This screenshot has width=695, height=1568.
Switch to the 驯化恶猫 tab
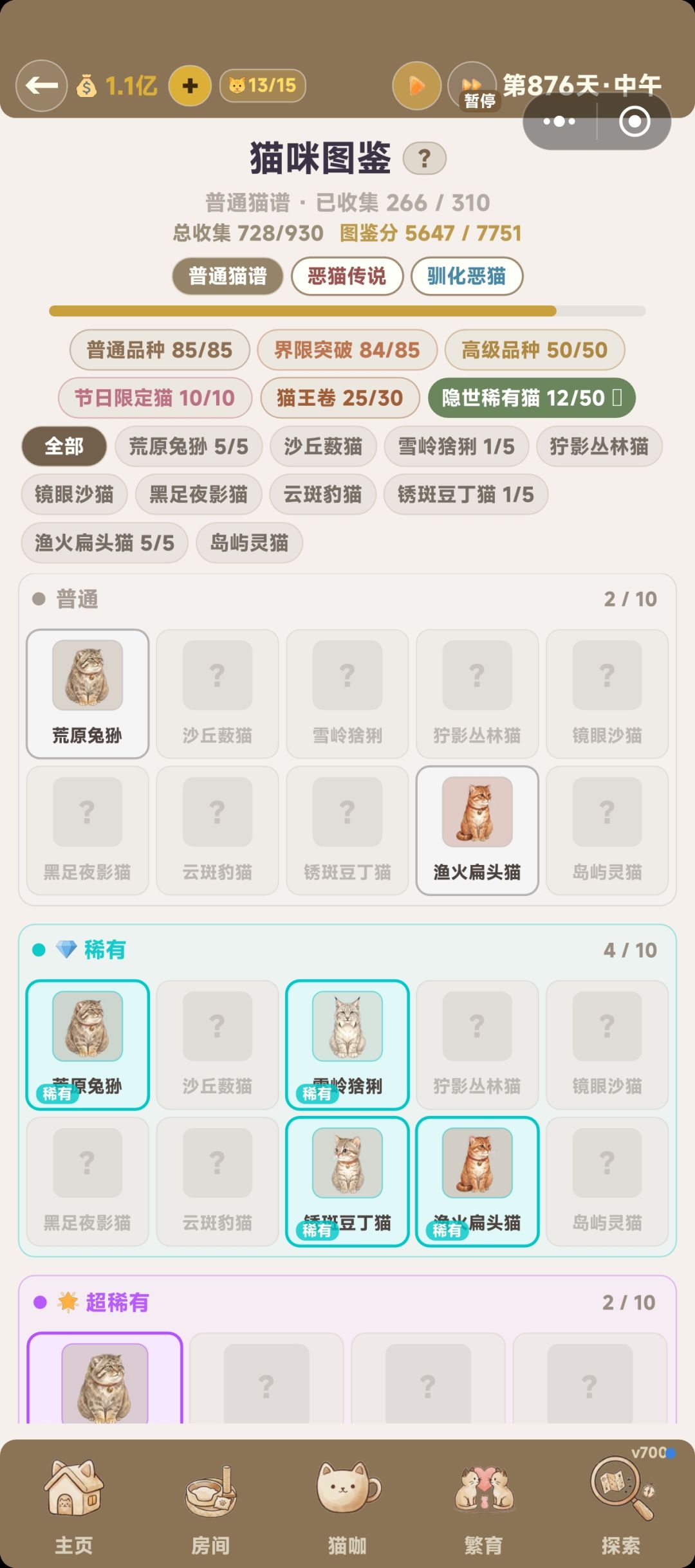coord(467,277)
